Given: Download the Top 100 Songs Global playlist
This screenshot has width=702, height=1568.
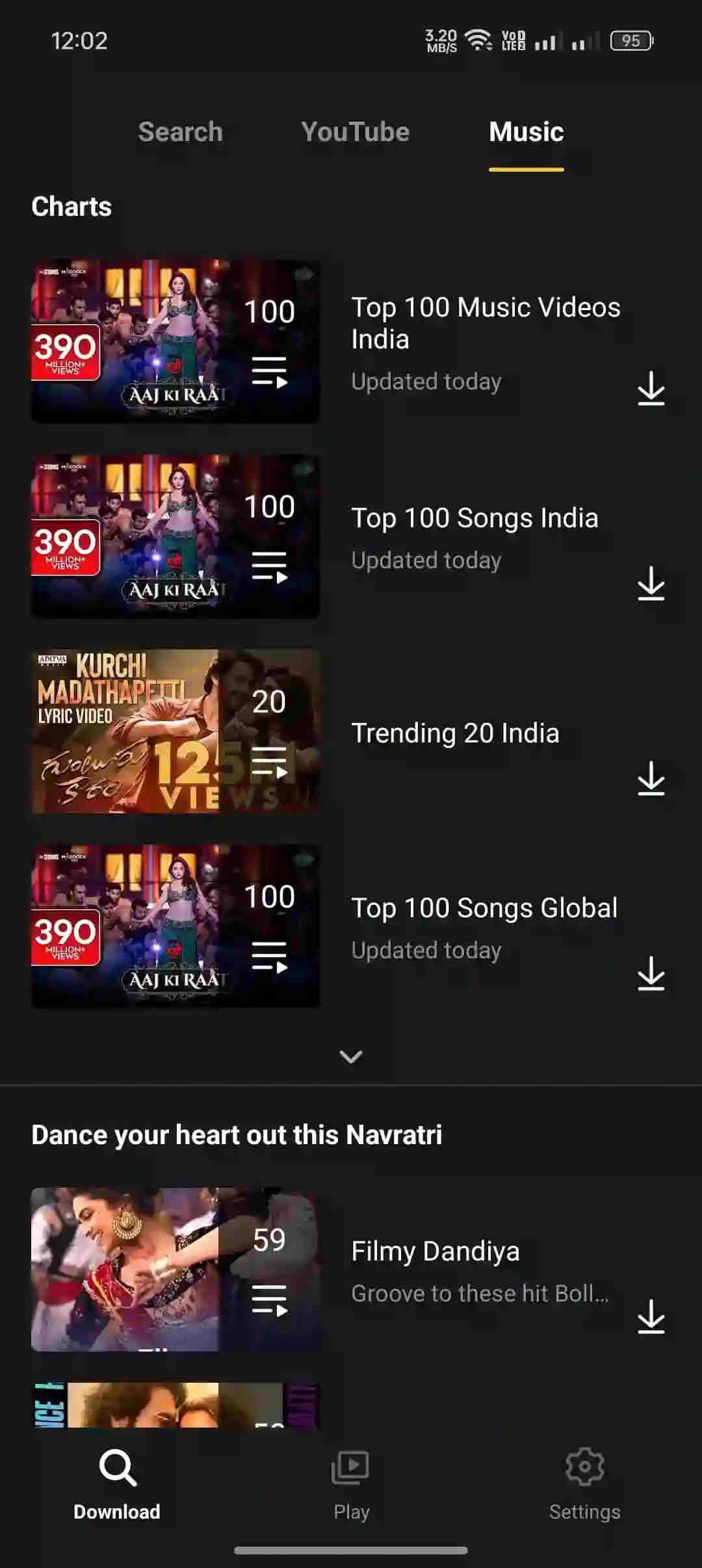Looking at the screenshot, I should 651,973.
